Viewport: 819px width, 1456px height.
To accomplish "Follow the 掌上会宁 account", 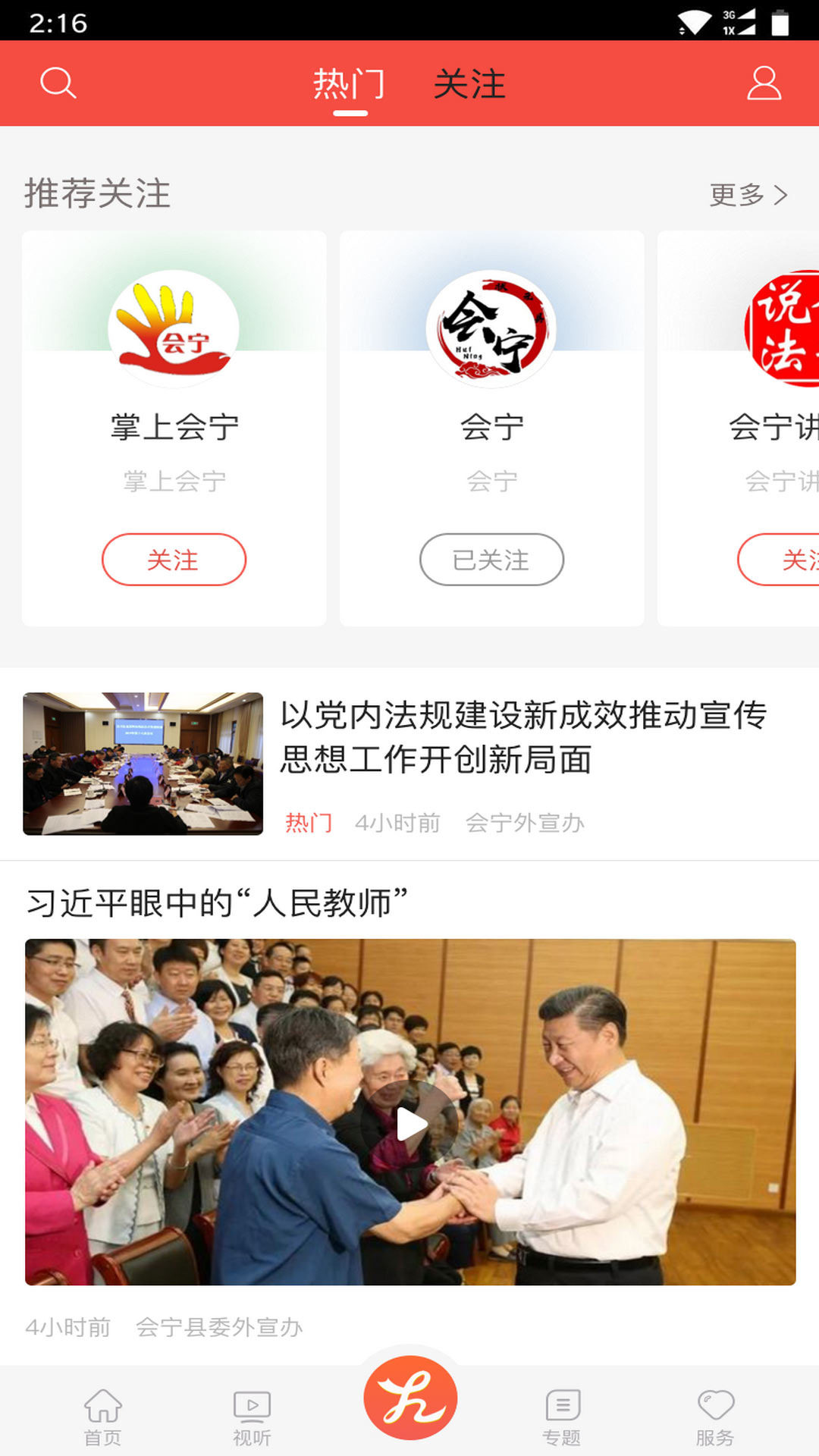I will pos(174,560).
